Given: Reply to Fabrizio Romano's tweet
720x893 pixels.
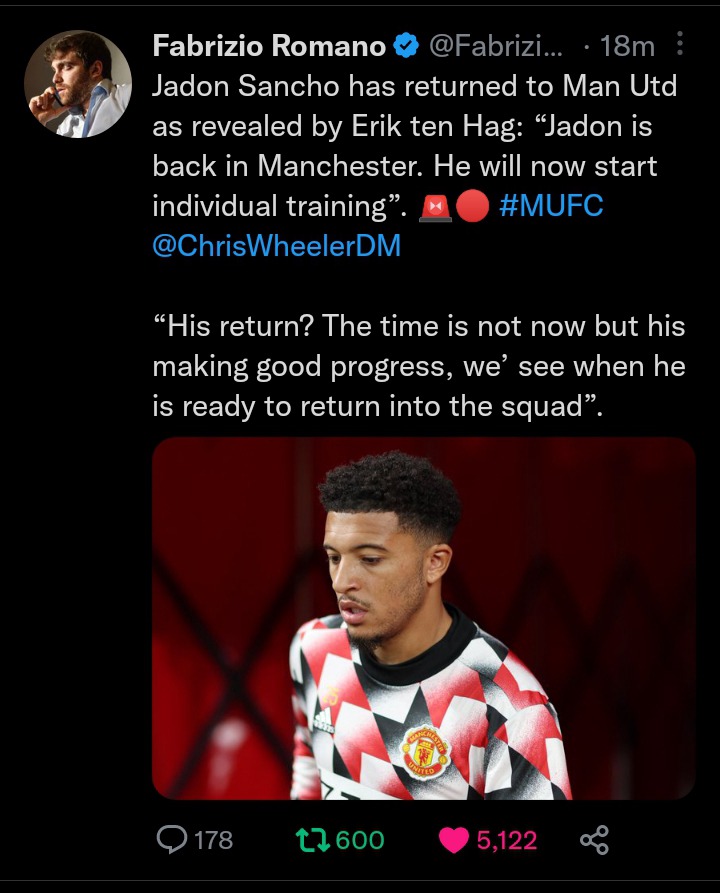Looking at the screenshot, I should [174, 840].
